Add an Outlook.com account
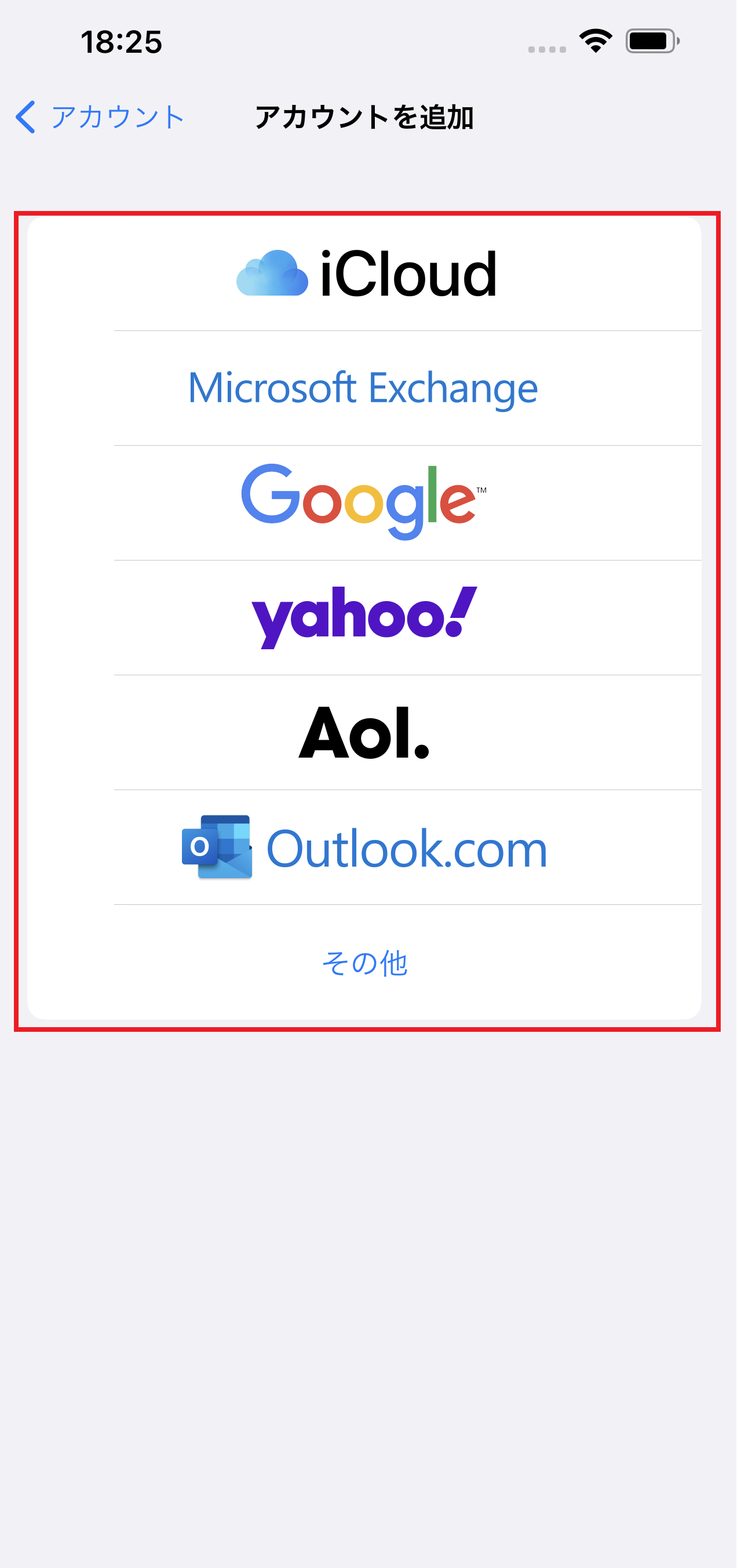 pos(365,847)
